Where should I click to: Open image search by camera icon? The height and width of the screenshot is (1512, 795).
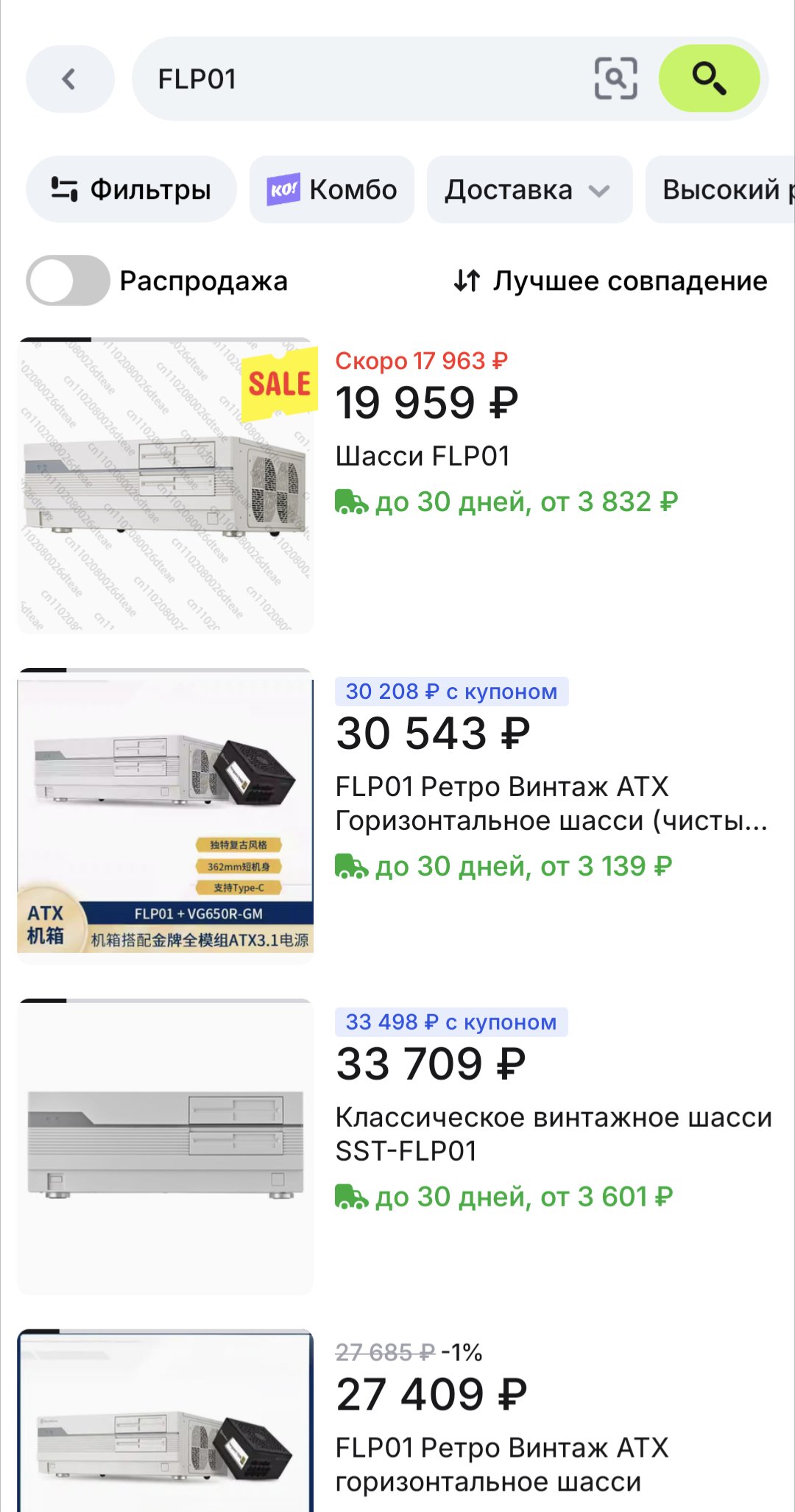[615, 78]
